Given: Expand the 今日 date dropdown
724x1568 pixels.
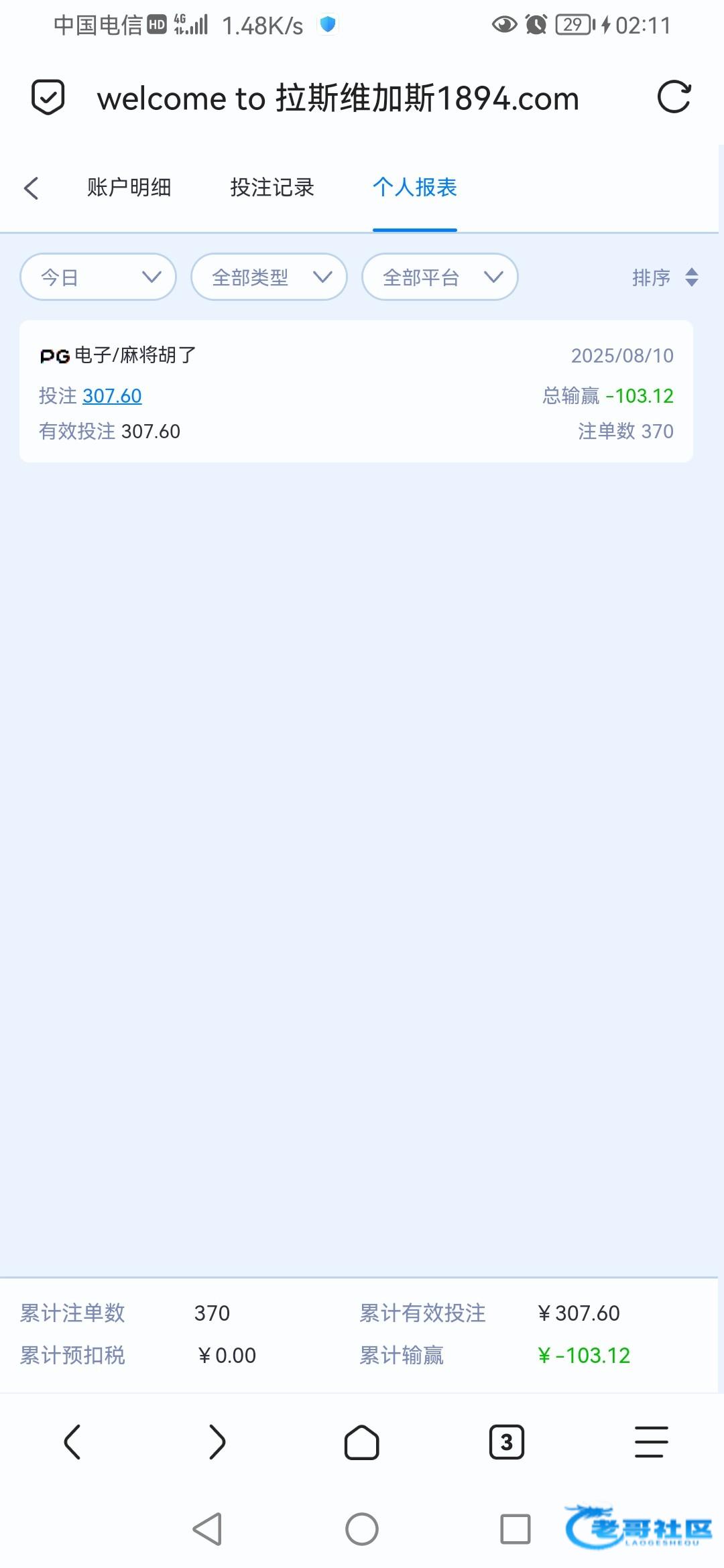Looking at the screenshot, I should (x=99, y=277).
